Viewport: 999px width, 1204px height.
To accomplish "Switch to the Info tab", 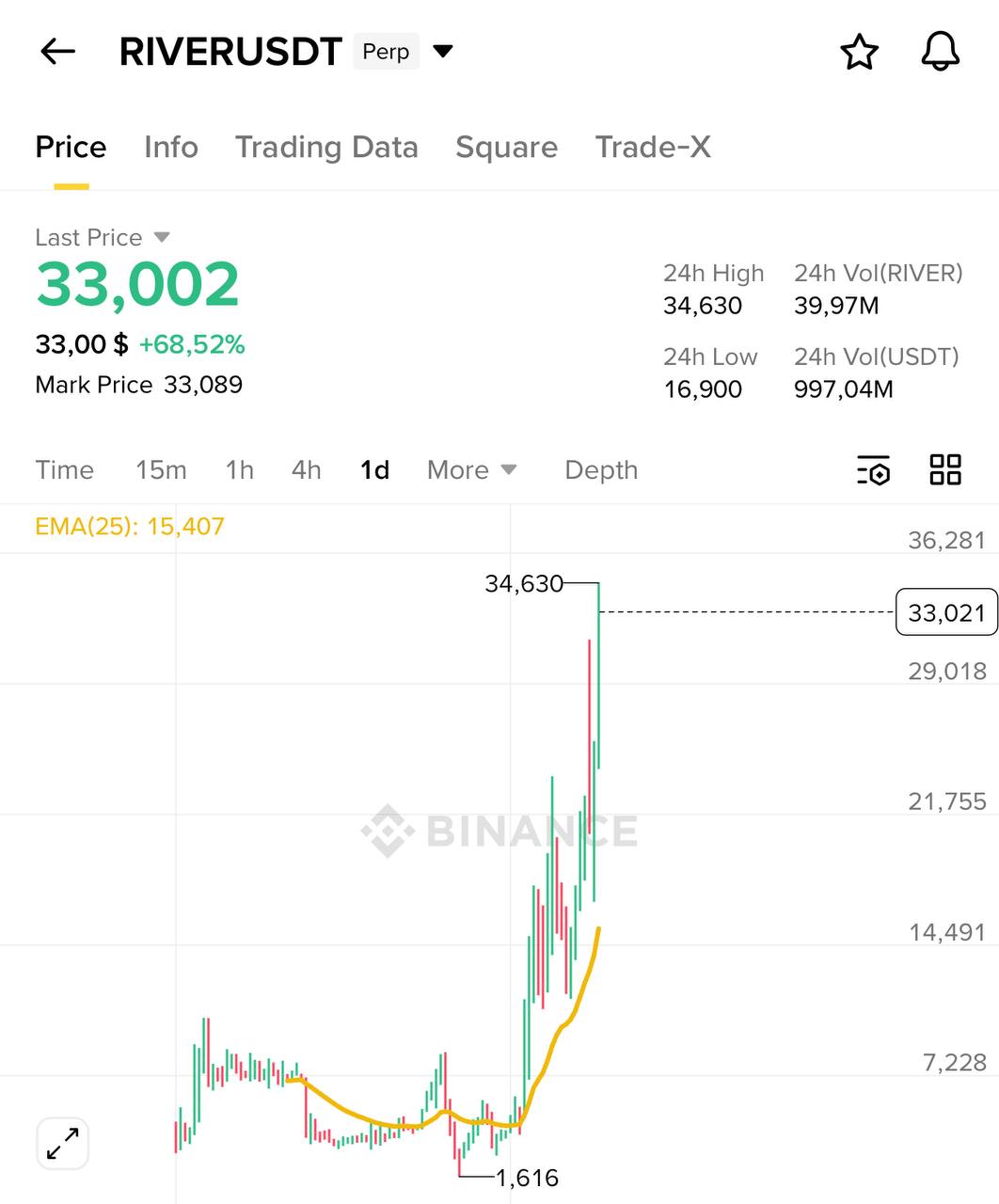I will click(170, 148).
